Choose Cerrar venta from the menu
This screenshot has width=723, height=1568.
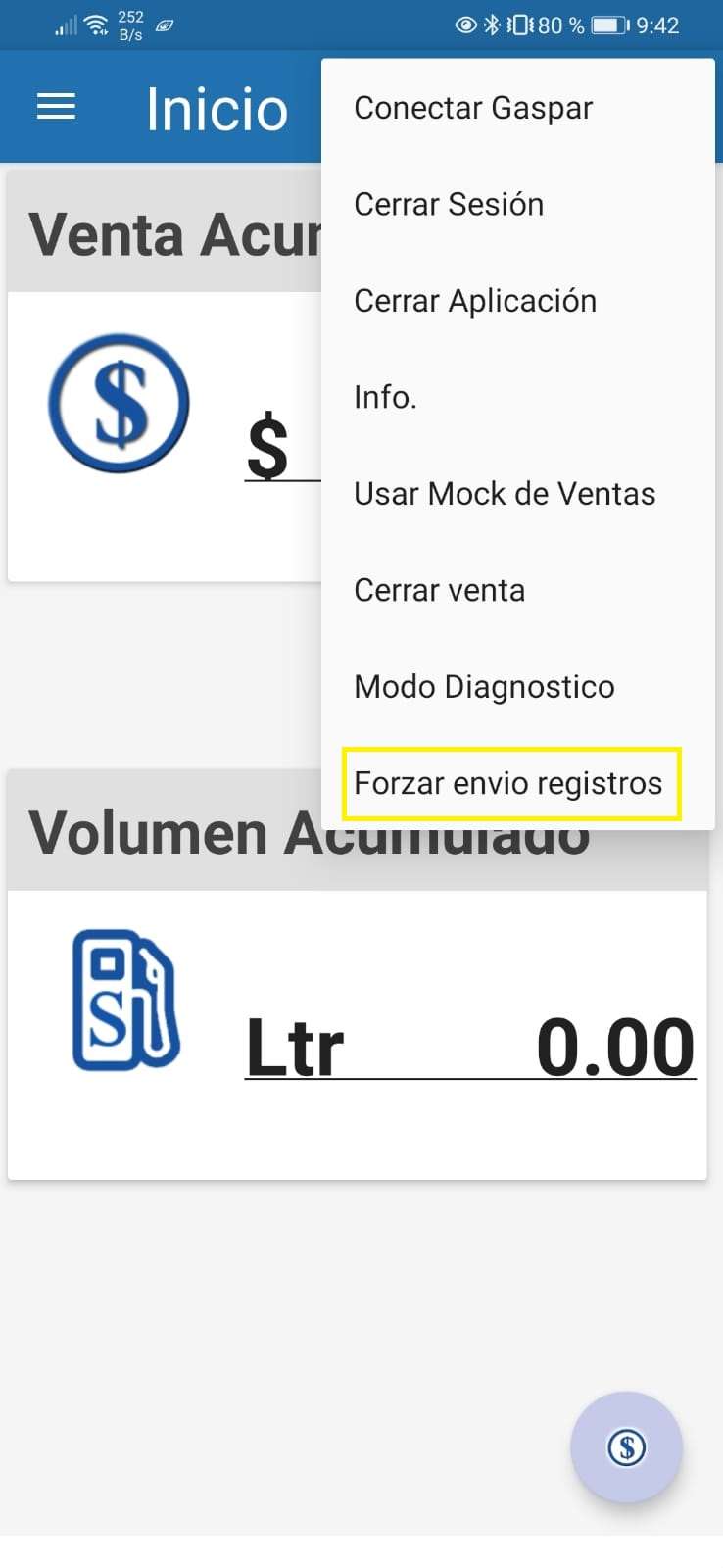pyautogui.click(x=440, y=590)
